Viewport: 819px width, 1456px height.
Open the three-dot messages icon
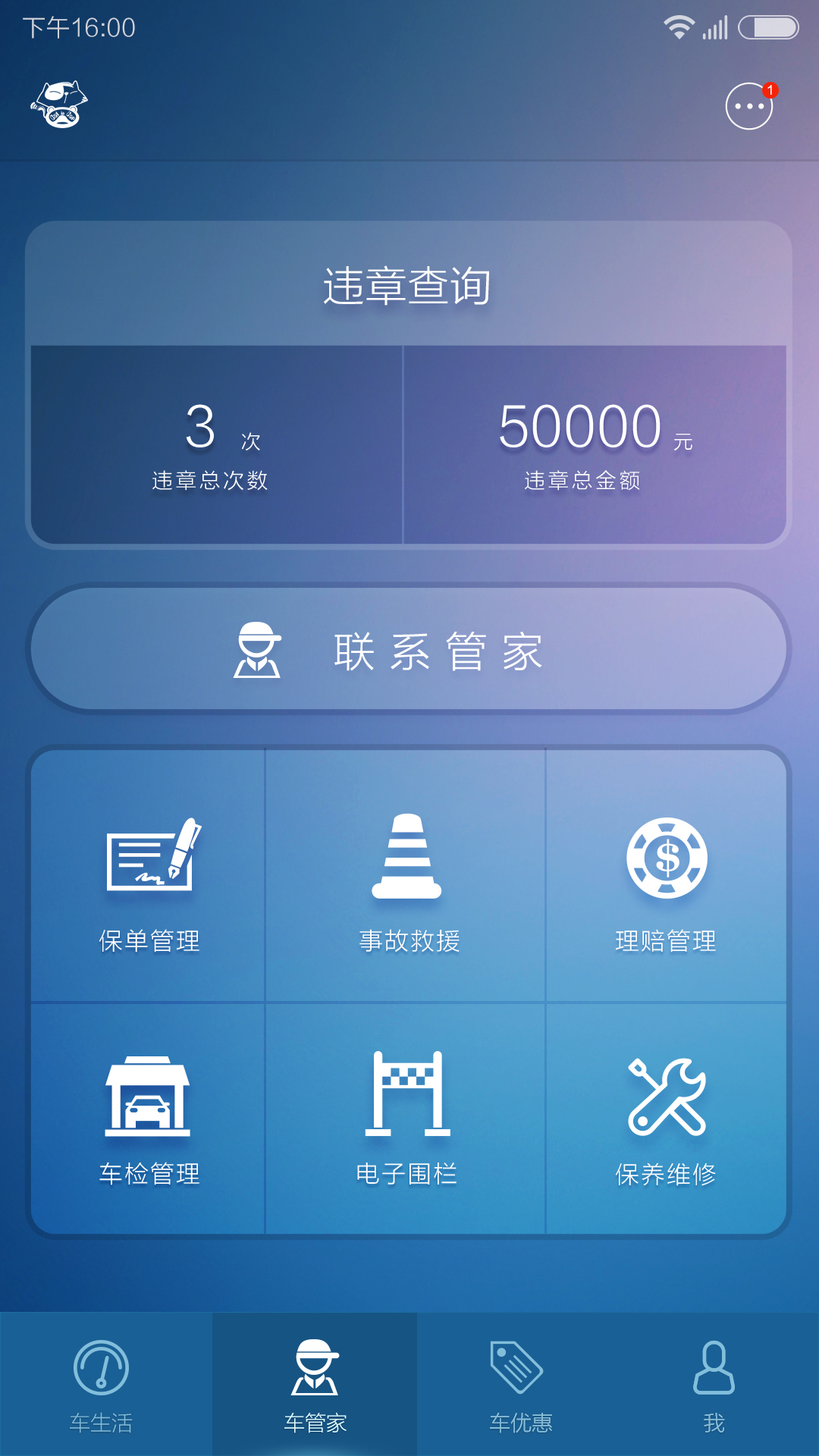point(748,106)
